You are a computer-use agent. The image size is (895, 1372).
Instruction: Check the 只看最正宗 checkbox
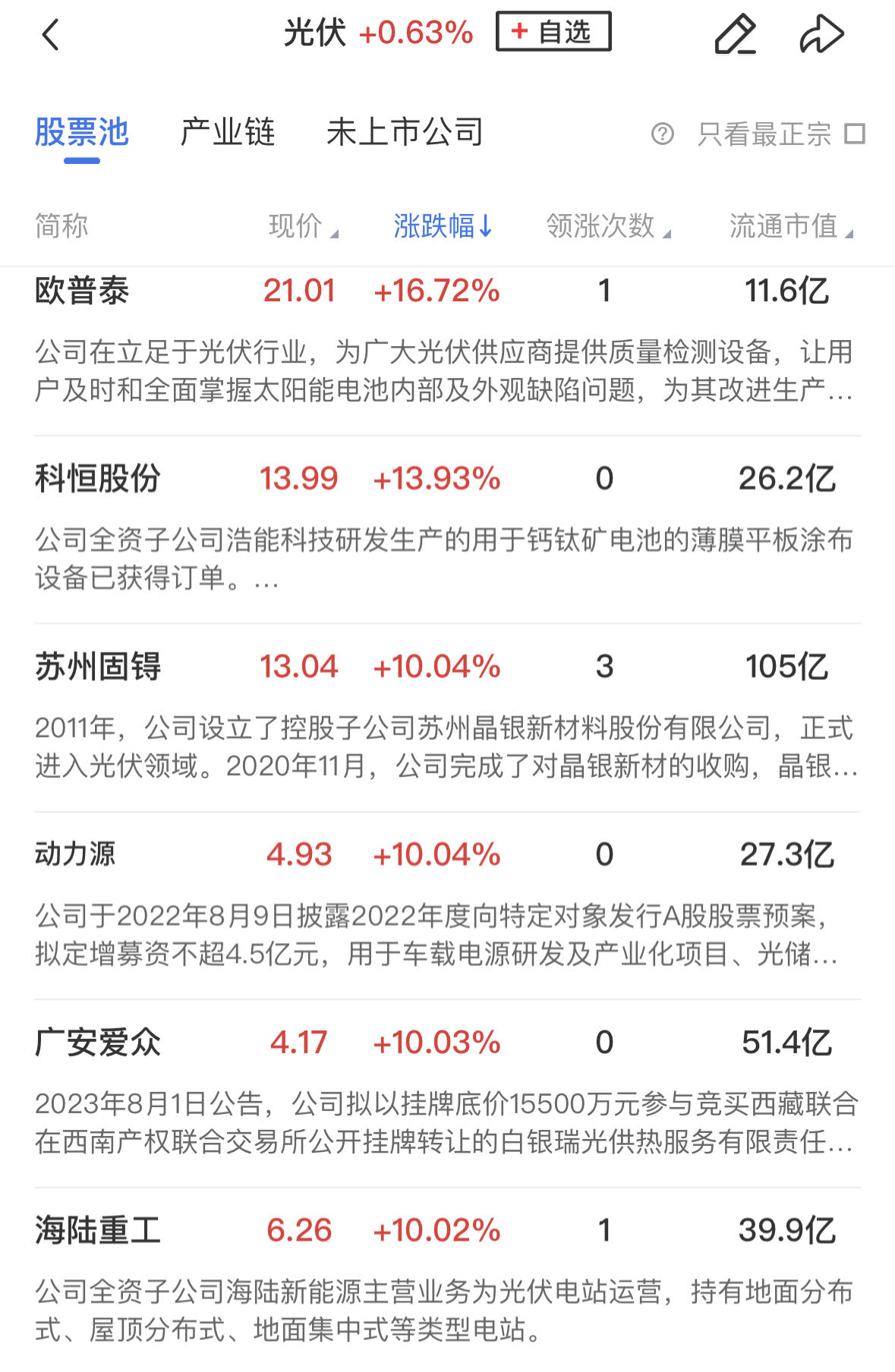click(x=856, y=134)
